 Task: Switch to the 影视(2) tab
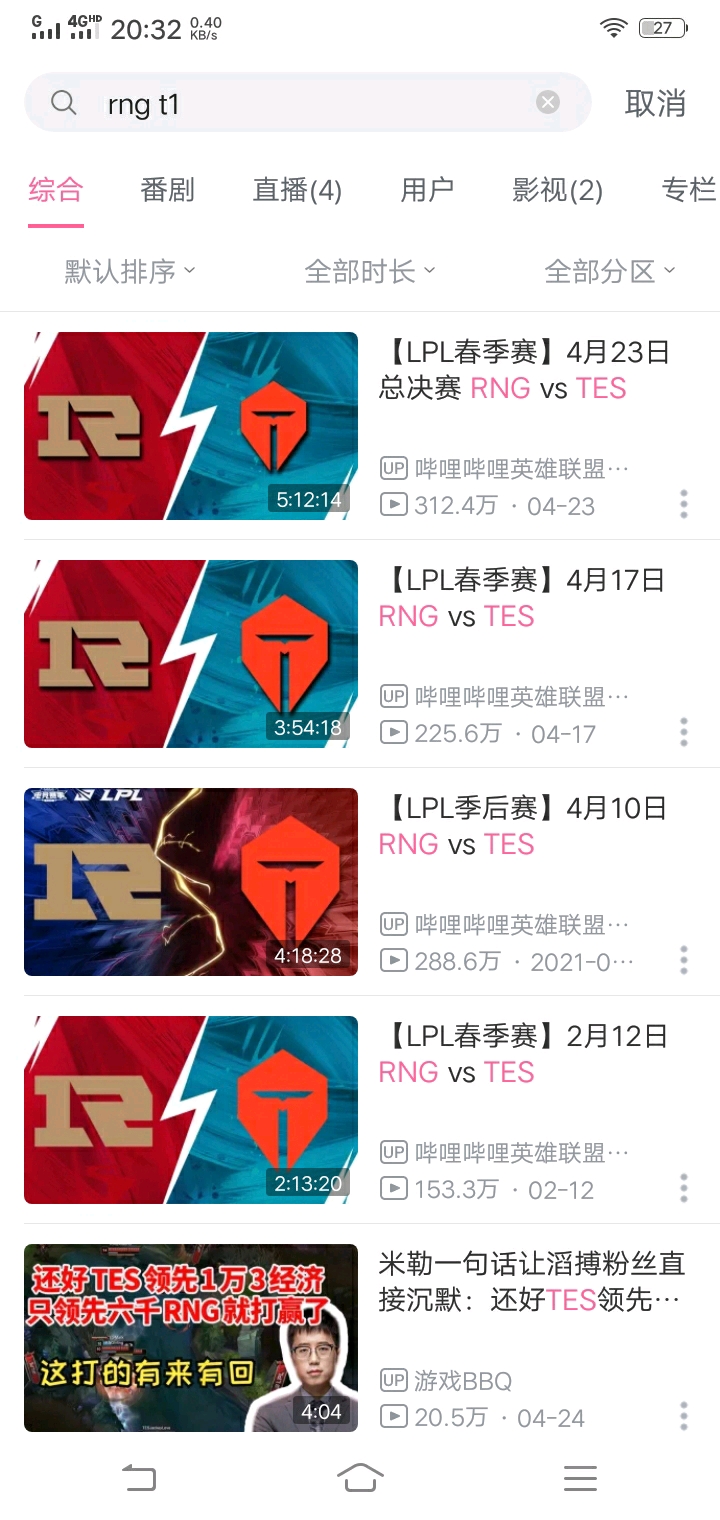(557, 190)
